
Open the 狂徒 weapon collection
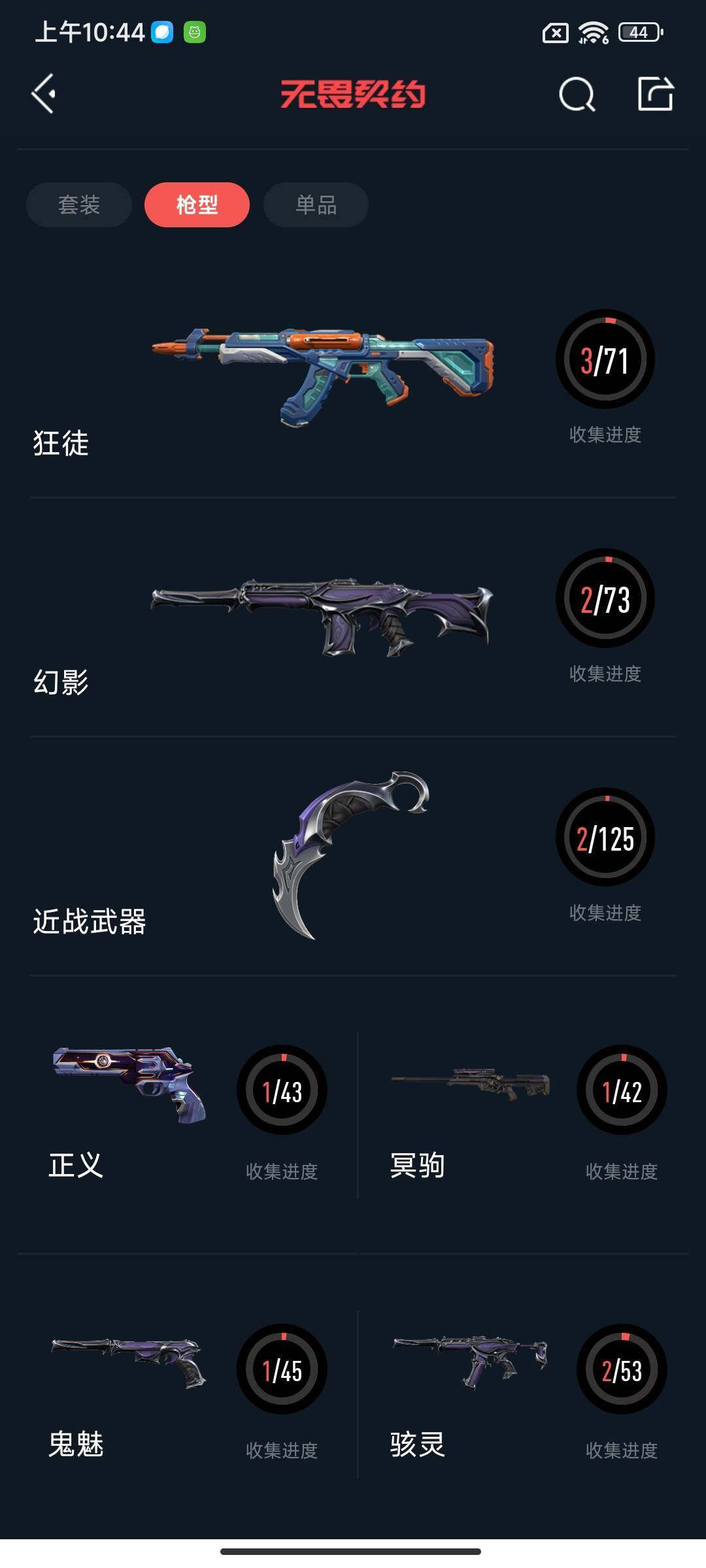pos(323,376)
